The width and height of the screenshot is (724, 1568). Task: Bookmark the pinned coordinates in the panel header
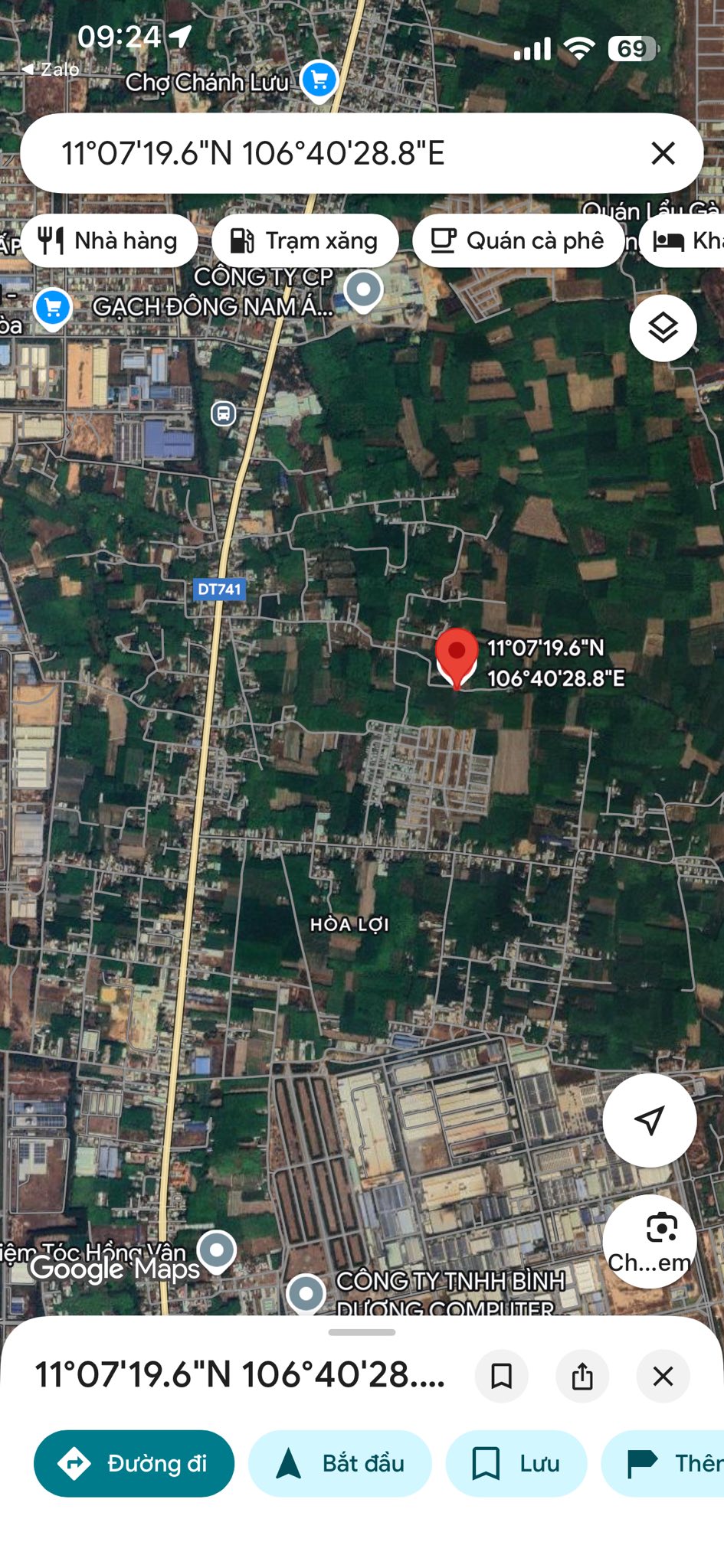pyautogui.click(x=501, y=1376)
